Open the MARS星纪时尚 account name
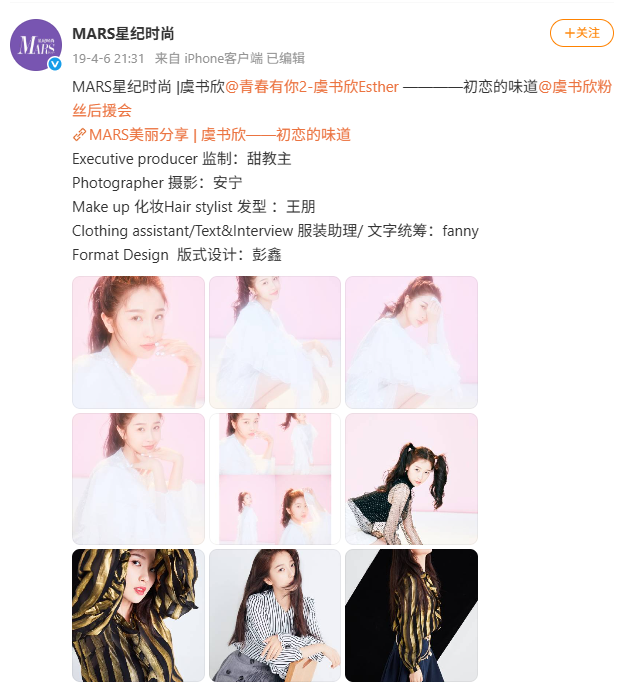The width and height of the screenshot is (622, 685). (123, 34)
